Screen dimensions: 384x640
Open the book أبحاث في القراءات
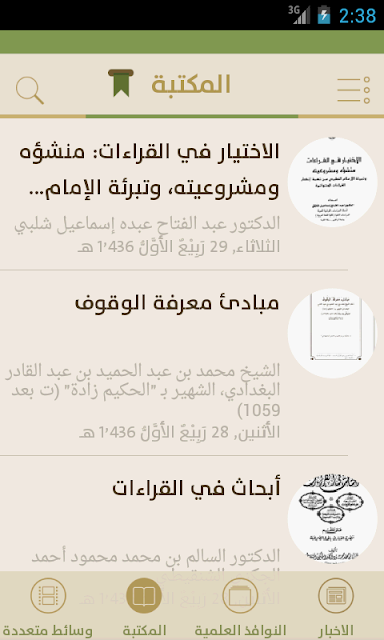(x=192, y=513)
